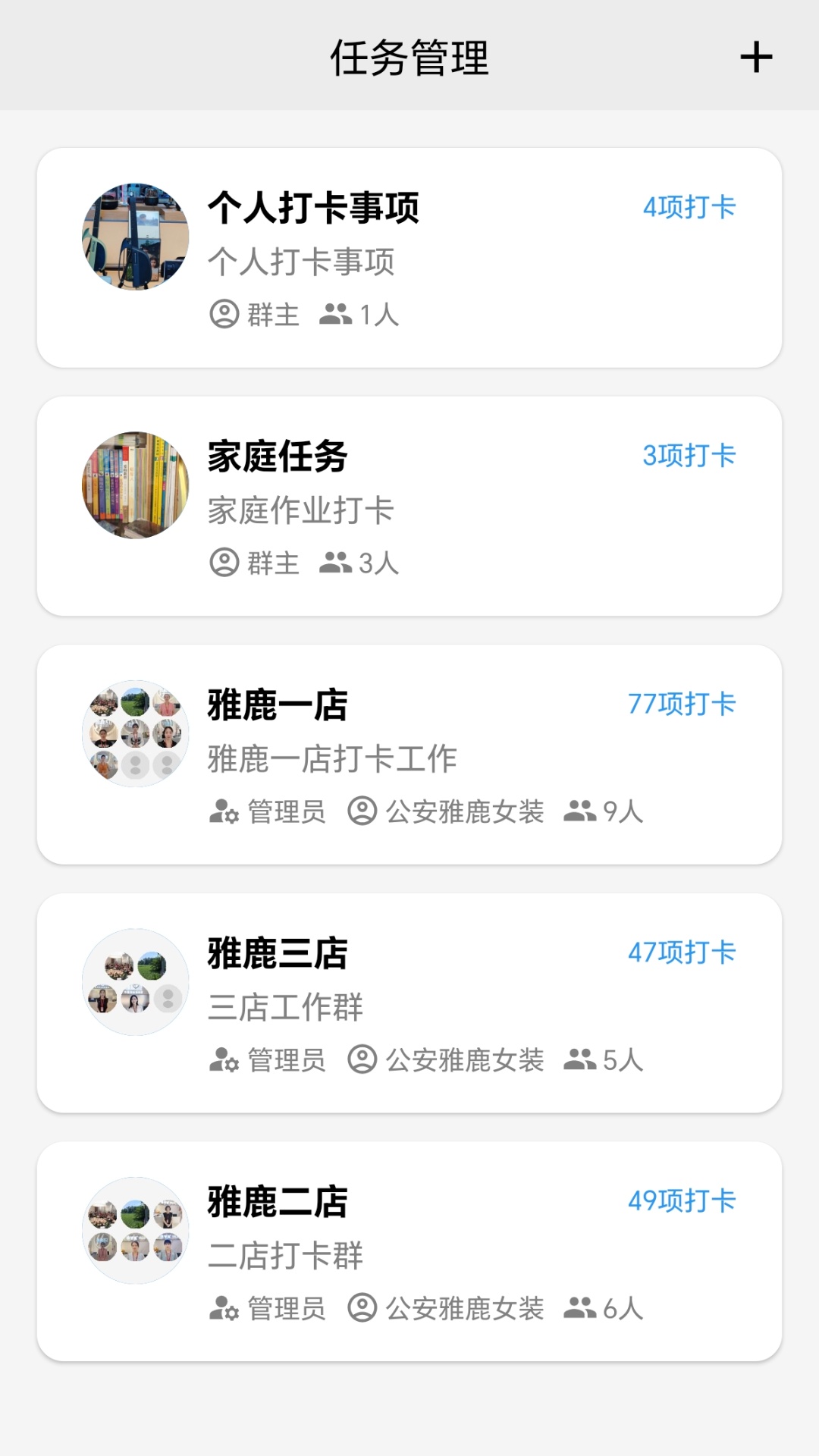Click the 5人 member icon on 雅鹿三店
Image resolution: width=819 pixels, height=1456 pixels.
[x=580, y=1059]
